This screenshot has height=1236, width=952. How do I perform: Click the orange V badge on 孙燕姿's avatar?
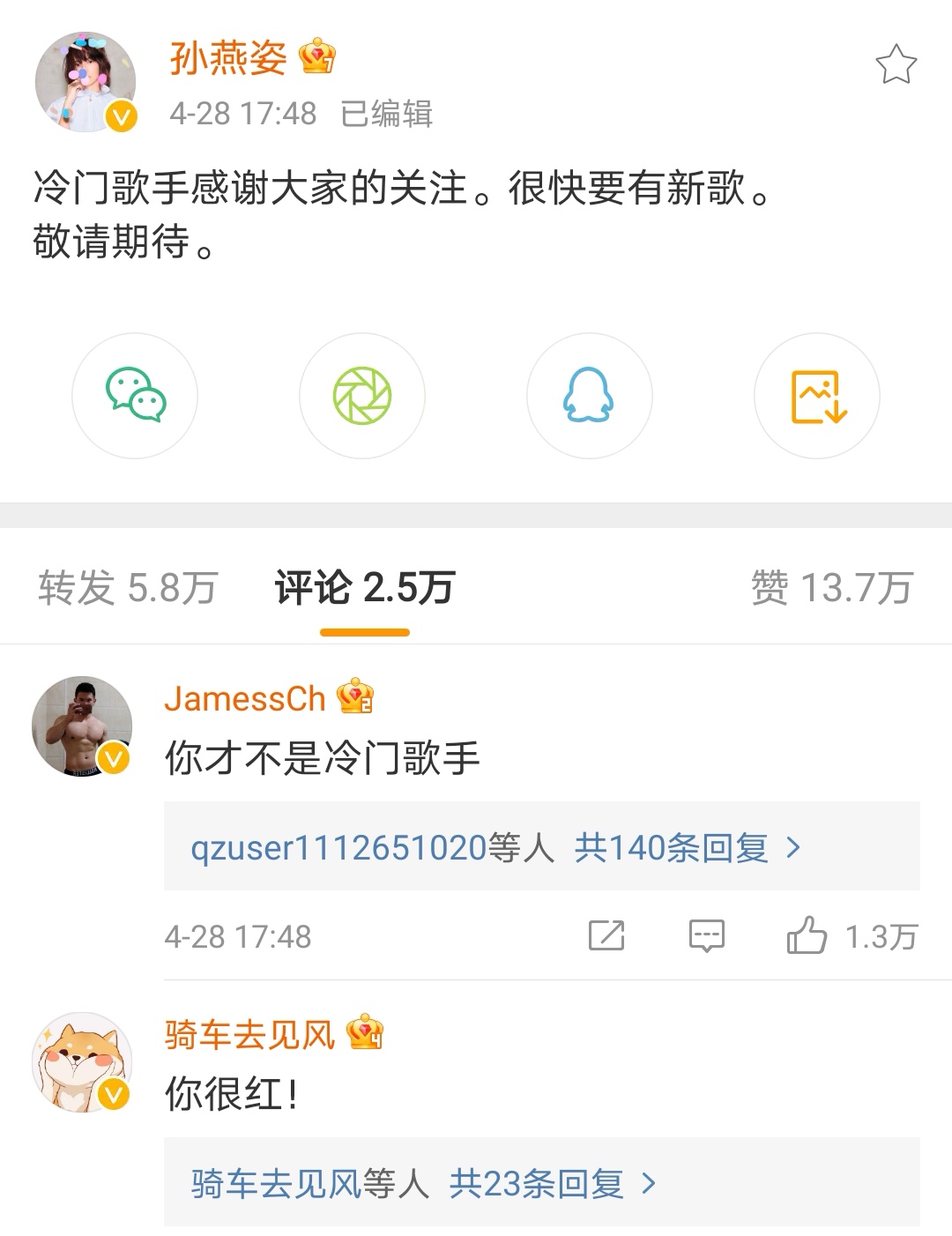[x=121, y=115]
